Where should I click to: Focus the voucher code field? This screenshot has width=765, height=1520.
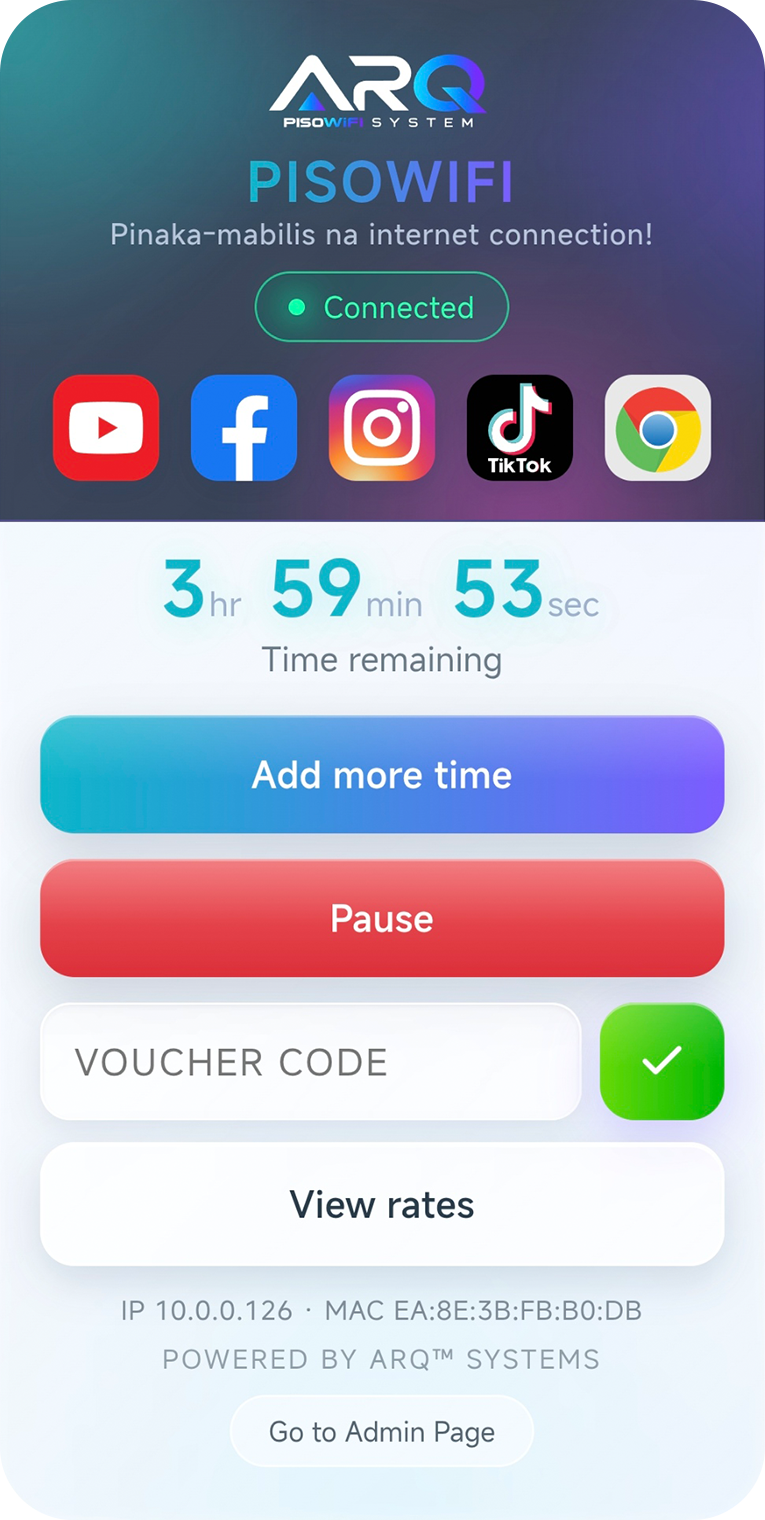[x=311, y=1062]
